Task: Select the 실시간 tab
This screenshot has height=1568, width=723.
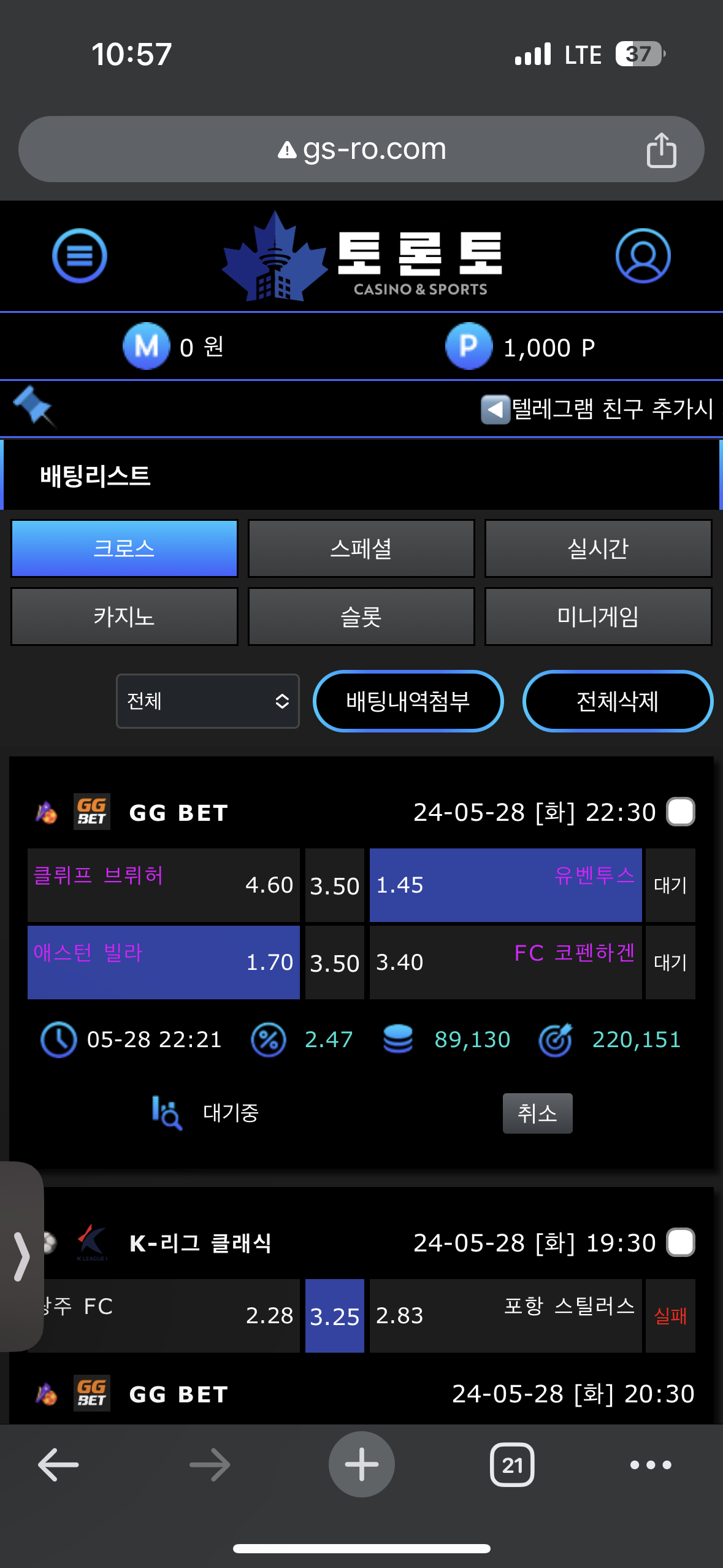Action: pyautogui.click(x=598, y=548)
